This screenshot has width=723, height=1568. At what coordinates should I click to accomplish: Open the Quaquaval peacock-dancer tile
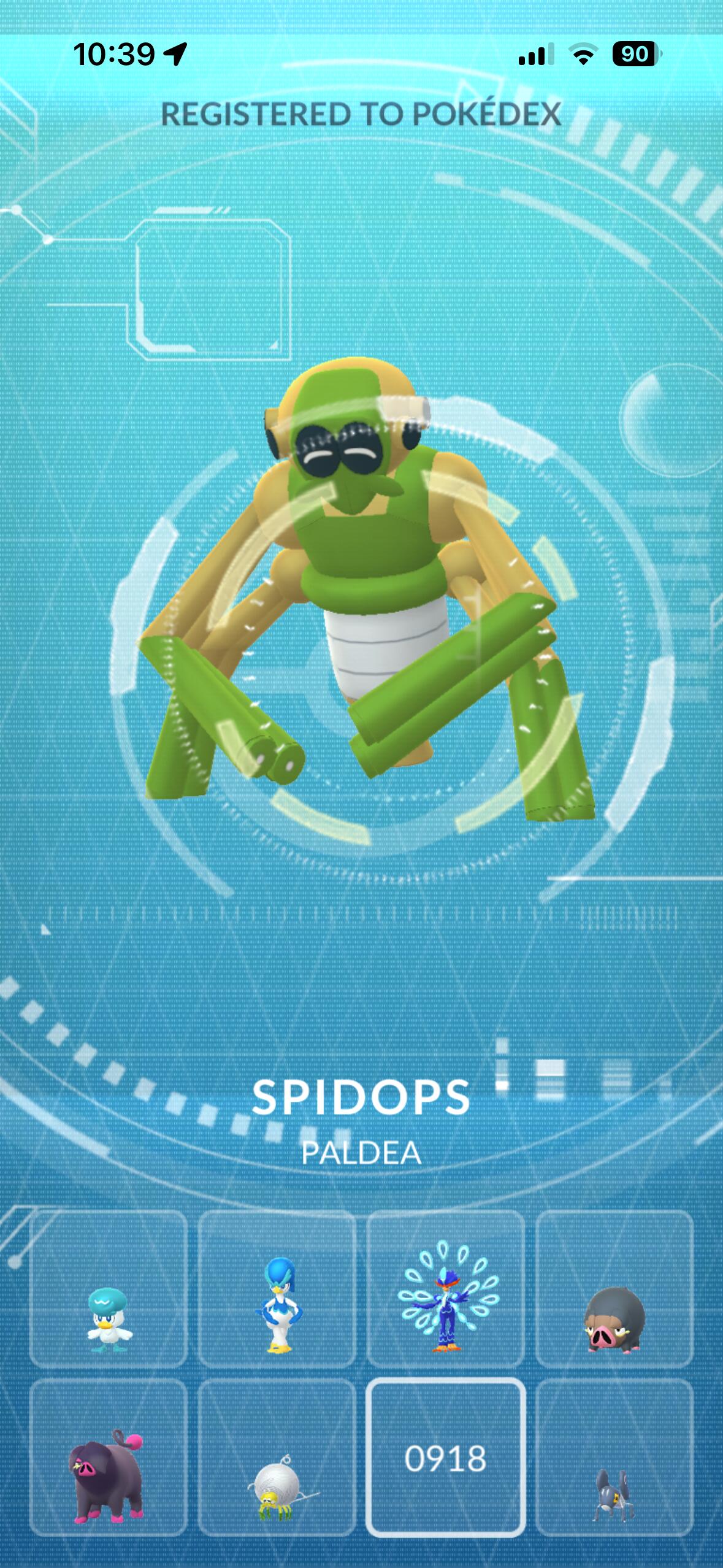click(x=445, y=1288)
